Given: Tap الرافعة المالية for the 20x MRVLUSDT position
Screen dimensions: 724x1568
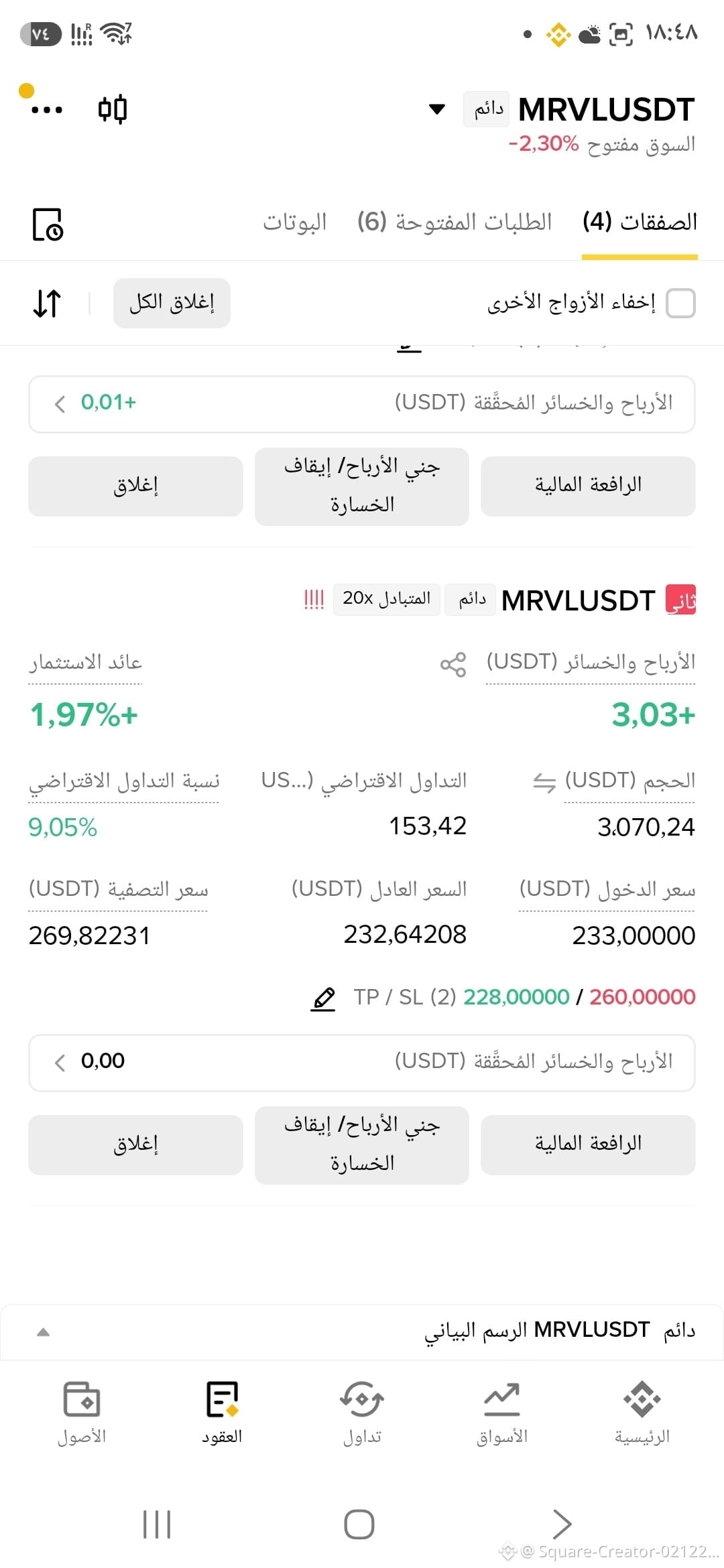Looking at the screenshot, I should coord(588,1145).
